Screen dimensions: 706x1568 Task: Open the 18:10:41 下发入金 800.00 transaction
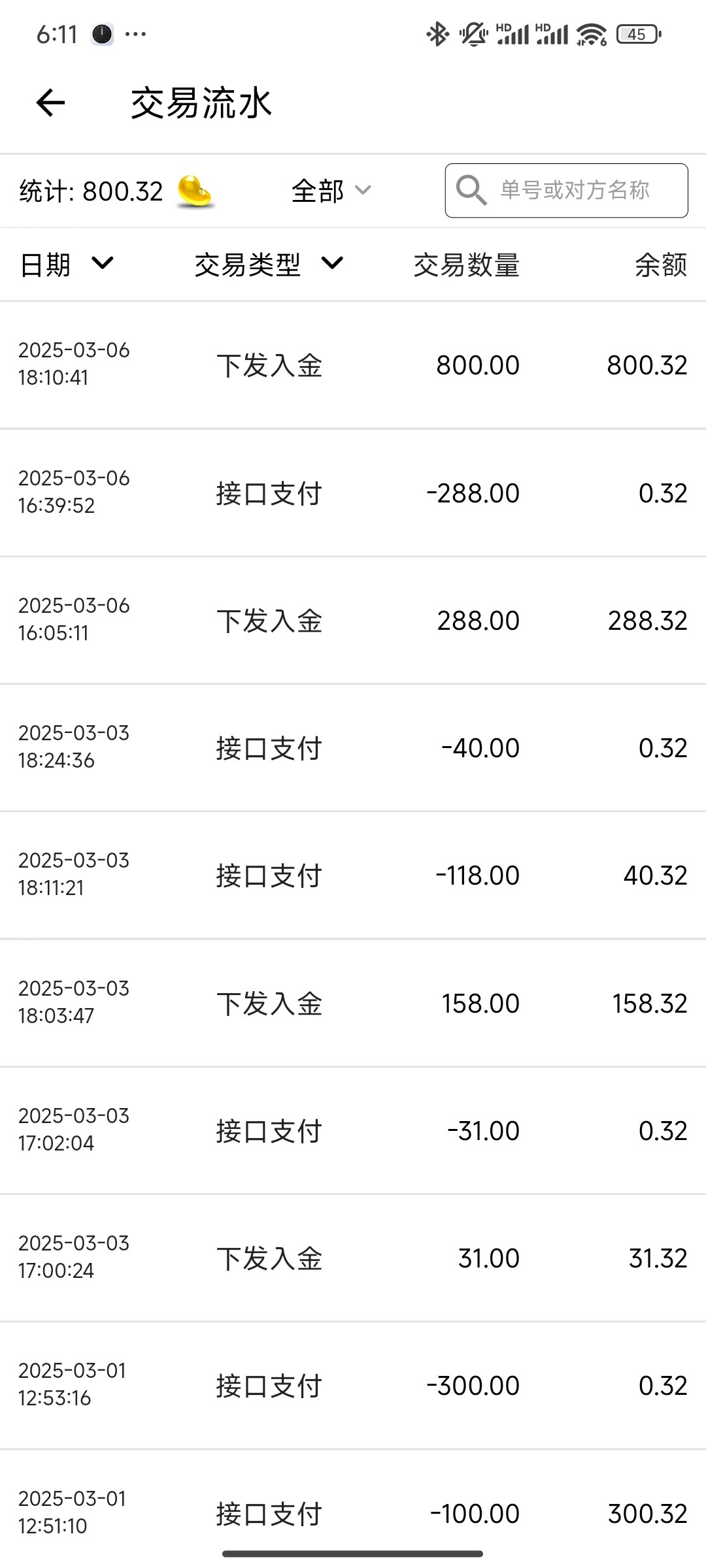click(x=353, y=365)
